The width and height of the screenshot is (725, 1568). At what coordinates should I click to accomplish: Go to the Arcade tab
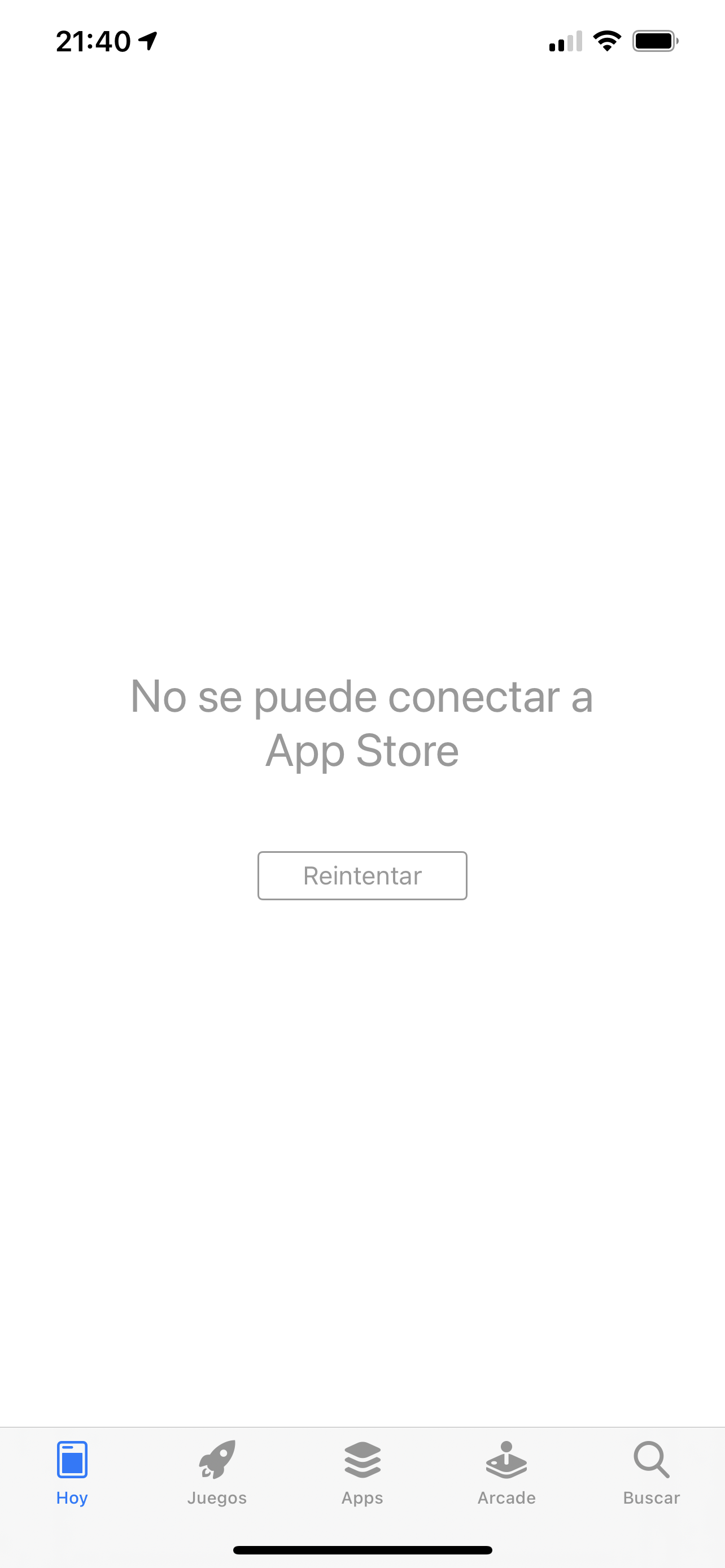(x=506, y=1473)
